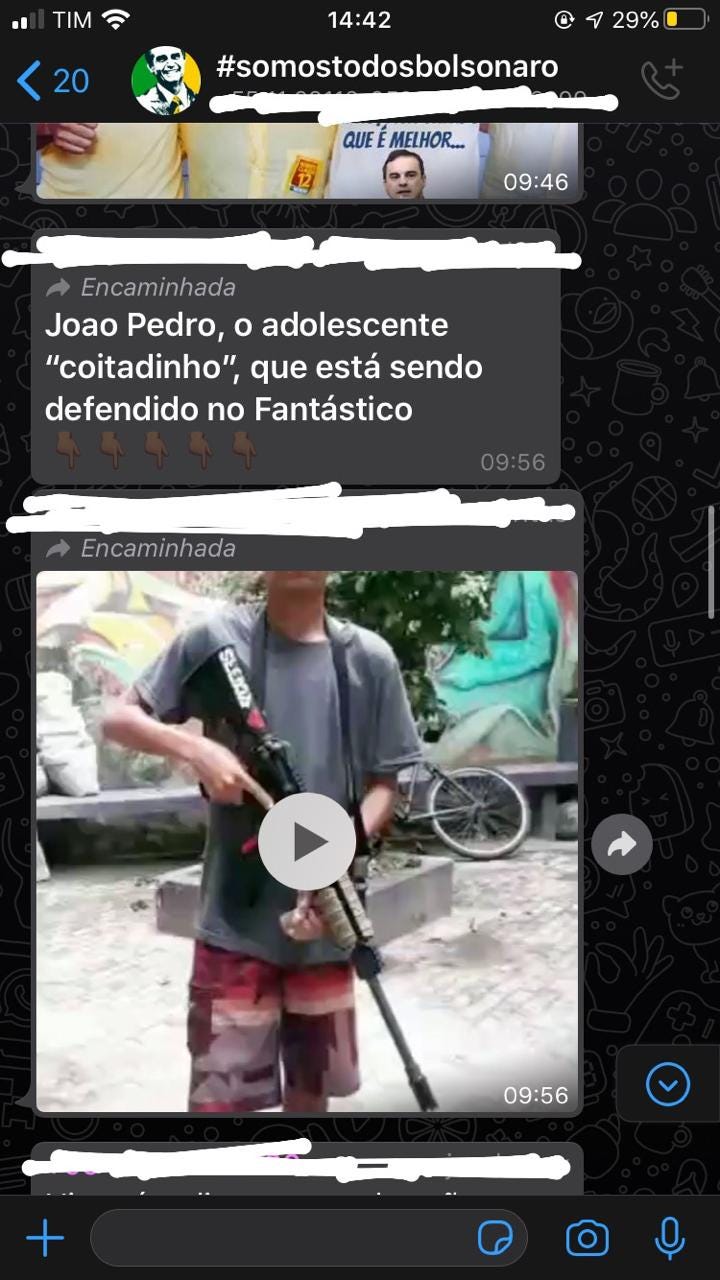Open the camera to take a photo
Viewport: 720px width, 1280px height.
[587, 1238]
